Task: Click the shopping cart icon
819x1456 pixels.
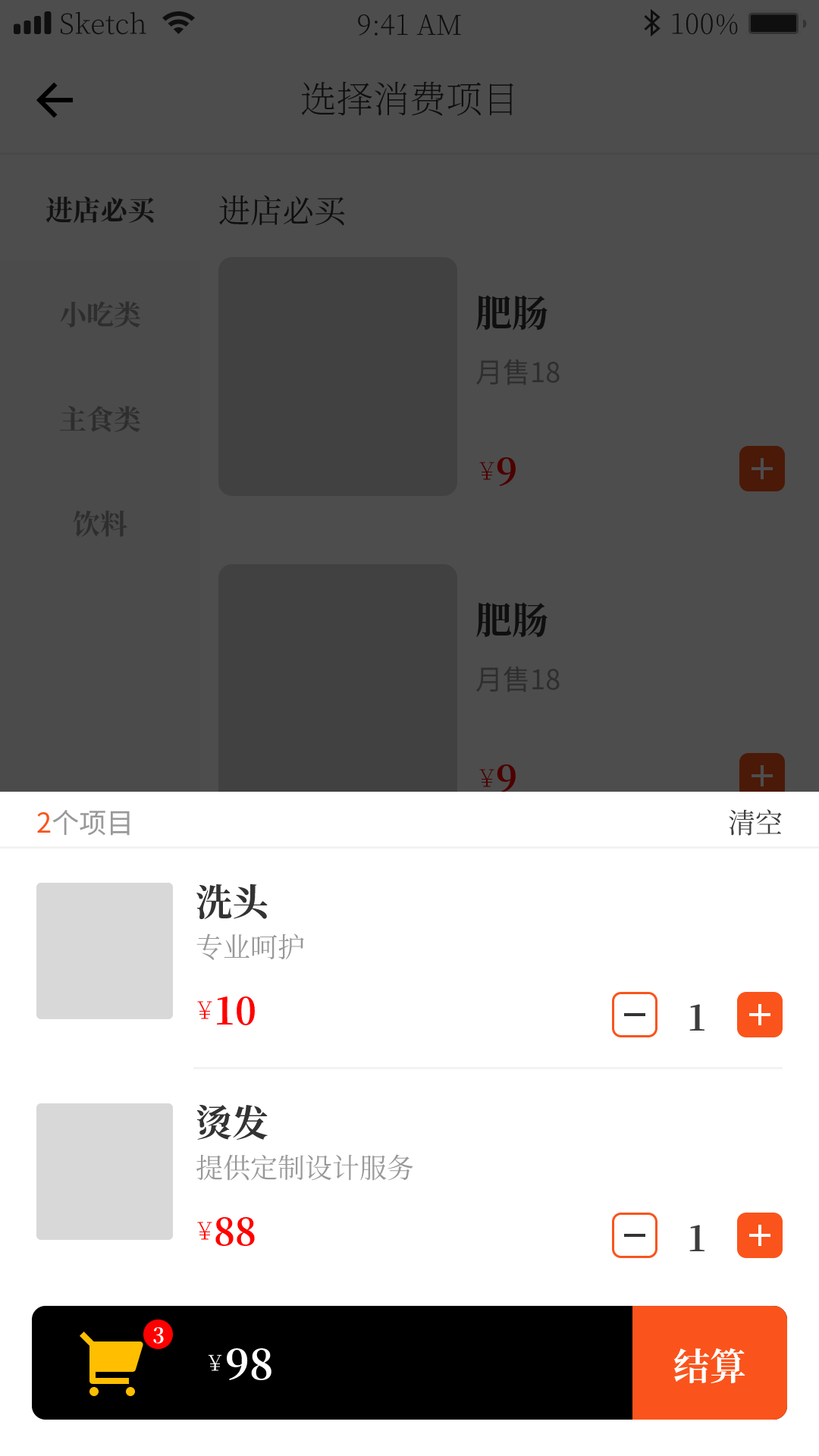Action: [x=111, y=1363]
